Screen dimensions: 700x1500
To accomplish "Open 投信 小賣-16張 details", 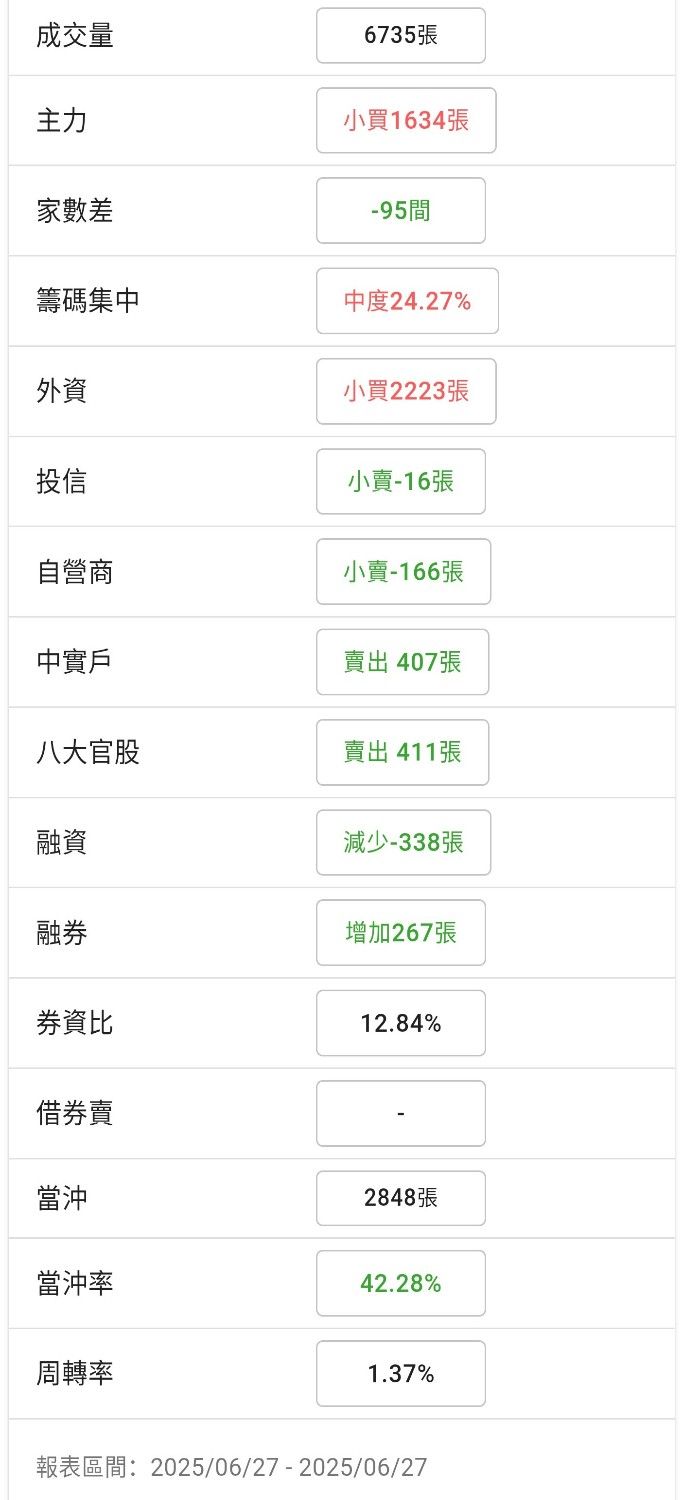I will point(401,481).
